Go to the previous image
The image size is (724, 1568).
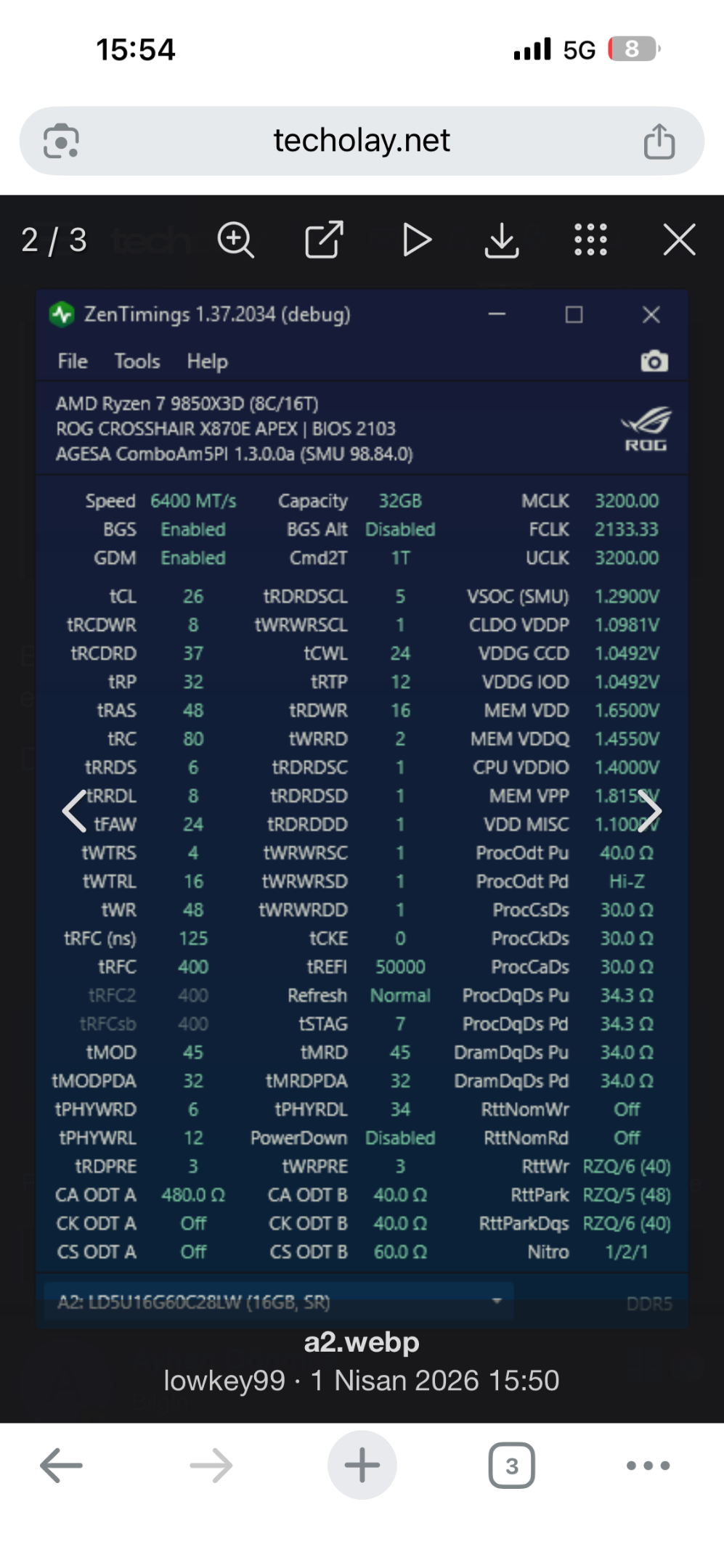[75, 811]
